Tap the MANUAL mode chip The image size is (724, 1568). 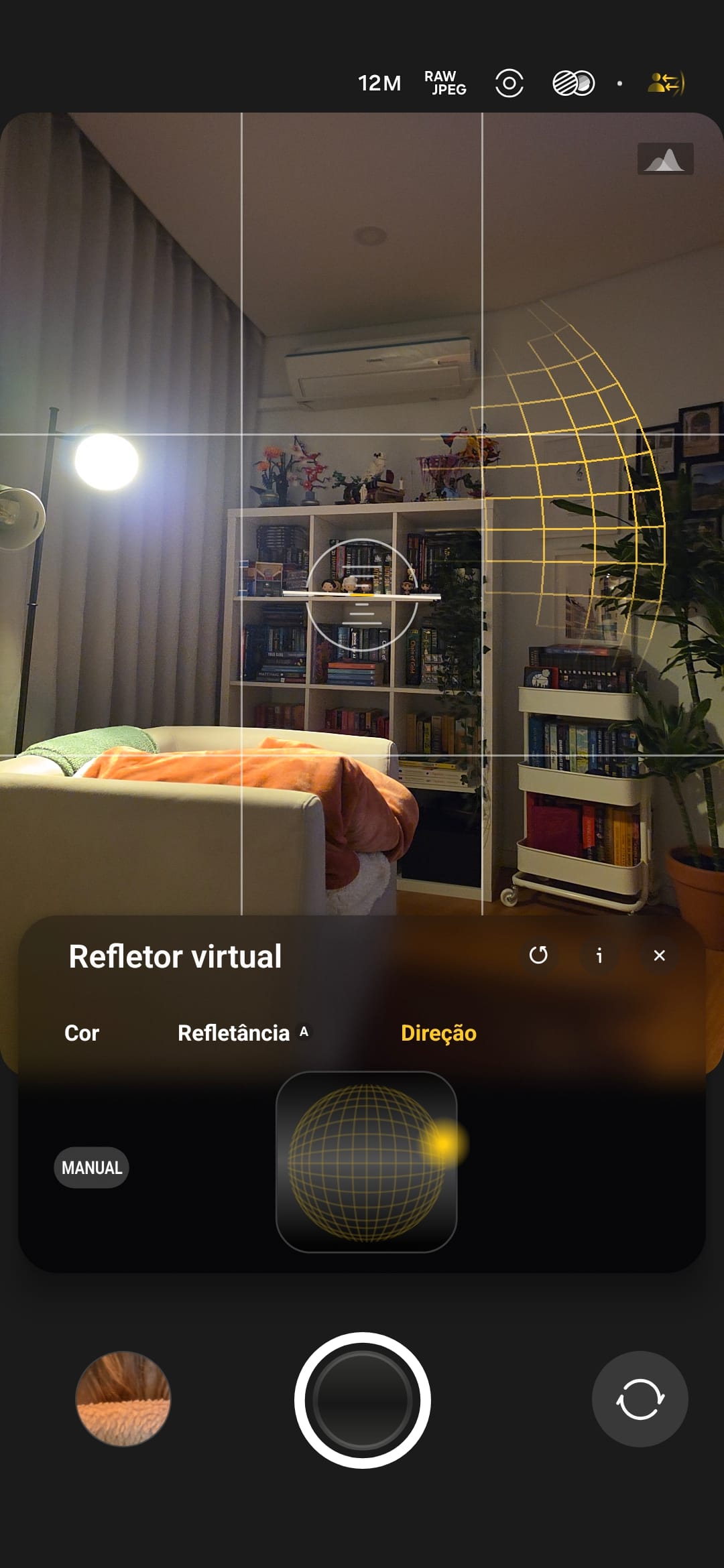(x=91, y=1167)
